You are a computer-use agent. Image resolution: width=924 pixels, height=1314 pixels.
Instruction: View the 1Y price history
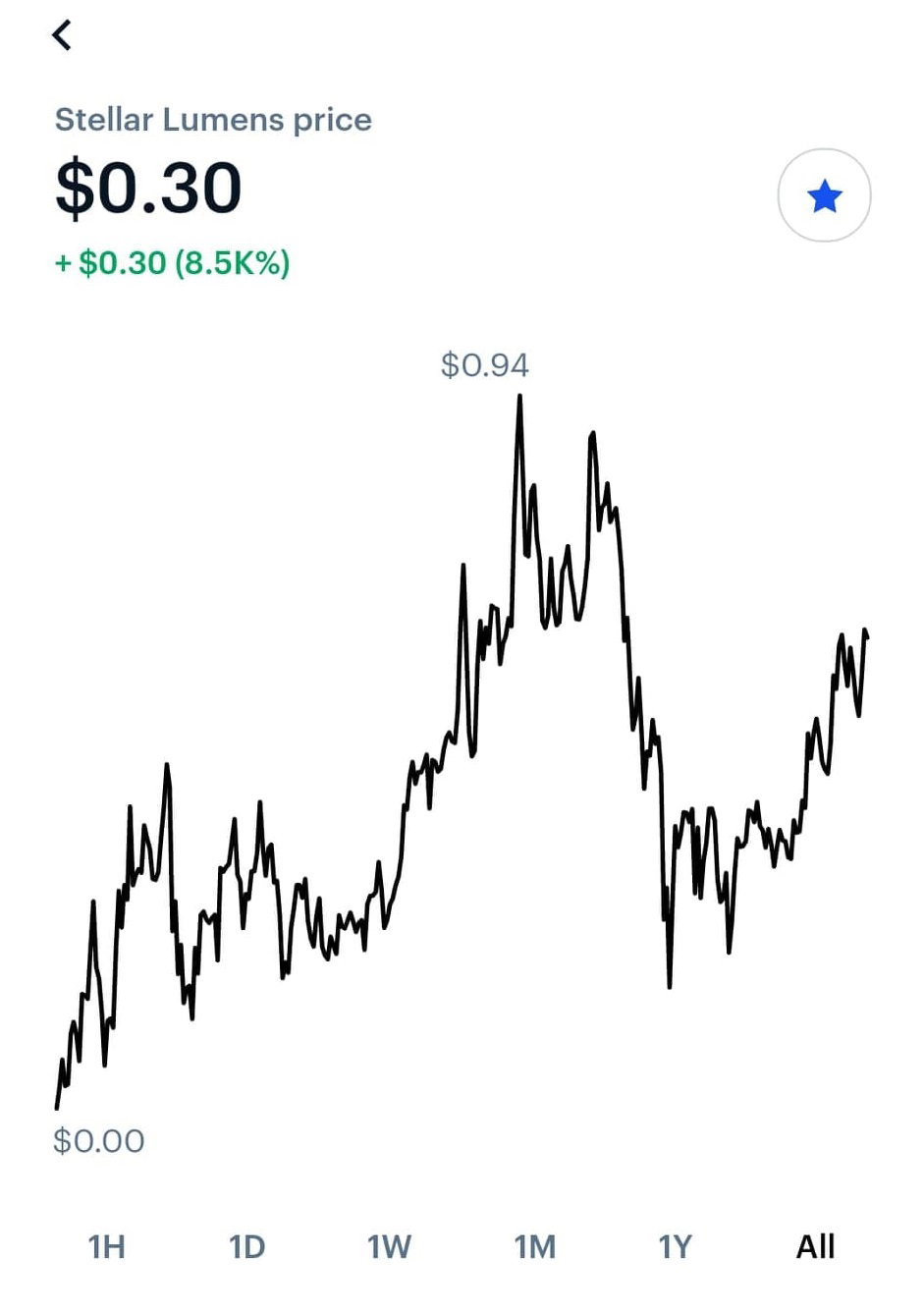point(676,1246)
